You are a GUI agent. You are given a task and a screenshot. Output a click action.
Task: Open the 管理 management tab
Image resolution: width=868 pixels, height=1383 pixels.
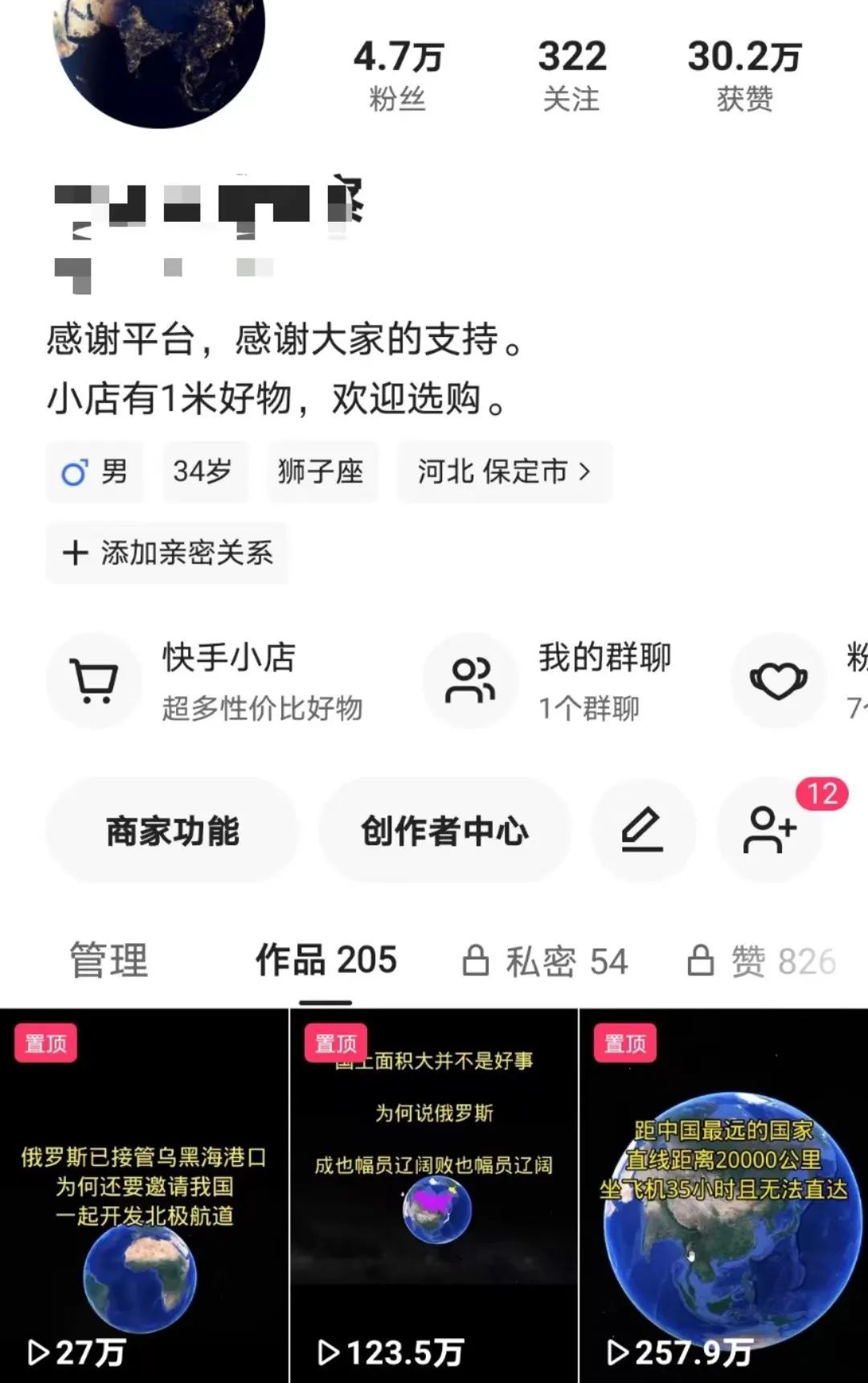pyautogui.click(x=109, y=961)
